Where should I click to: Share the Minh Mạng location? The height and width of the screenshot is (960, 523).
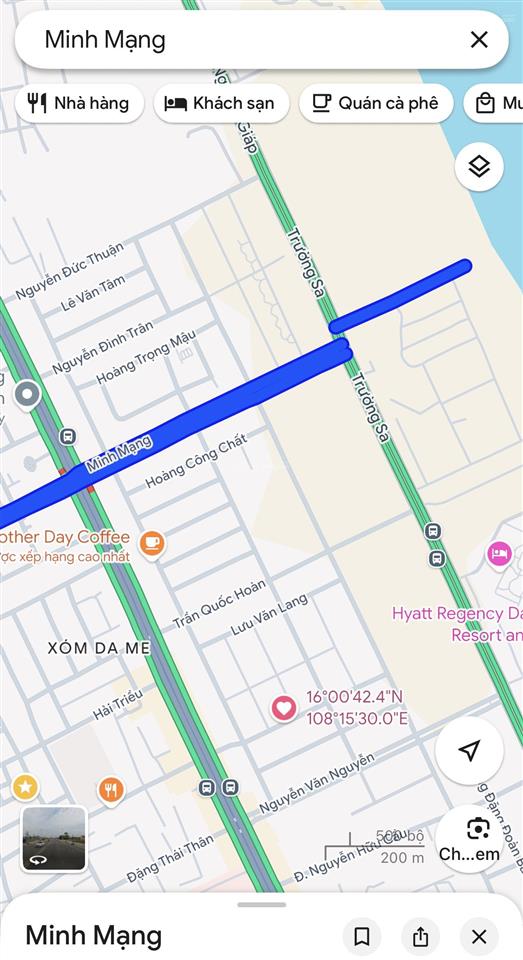point(420,936)
